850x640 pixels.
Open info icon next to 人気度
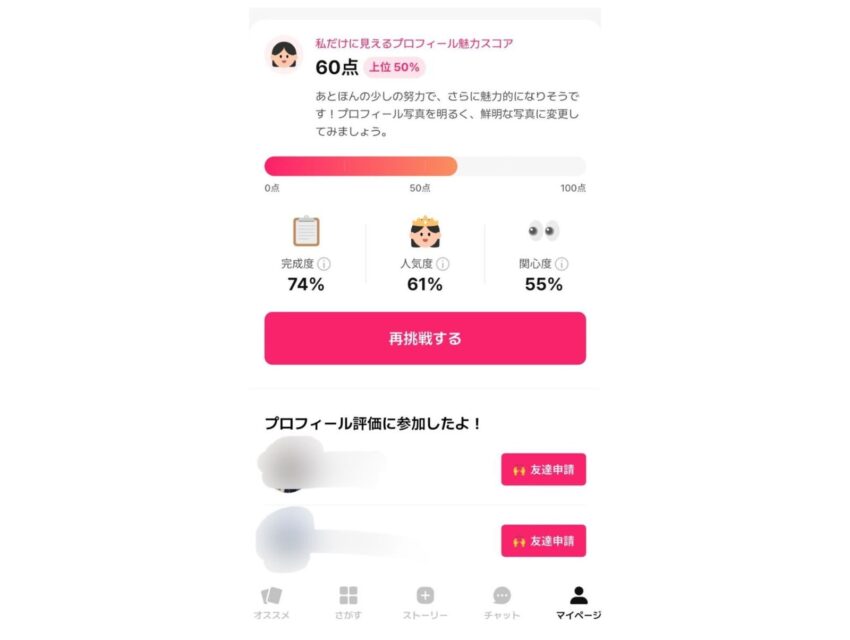click(x=443, y=265)
